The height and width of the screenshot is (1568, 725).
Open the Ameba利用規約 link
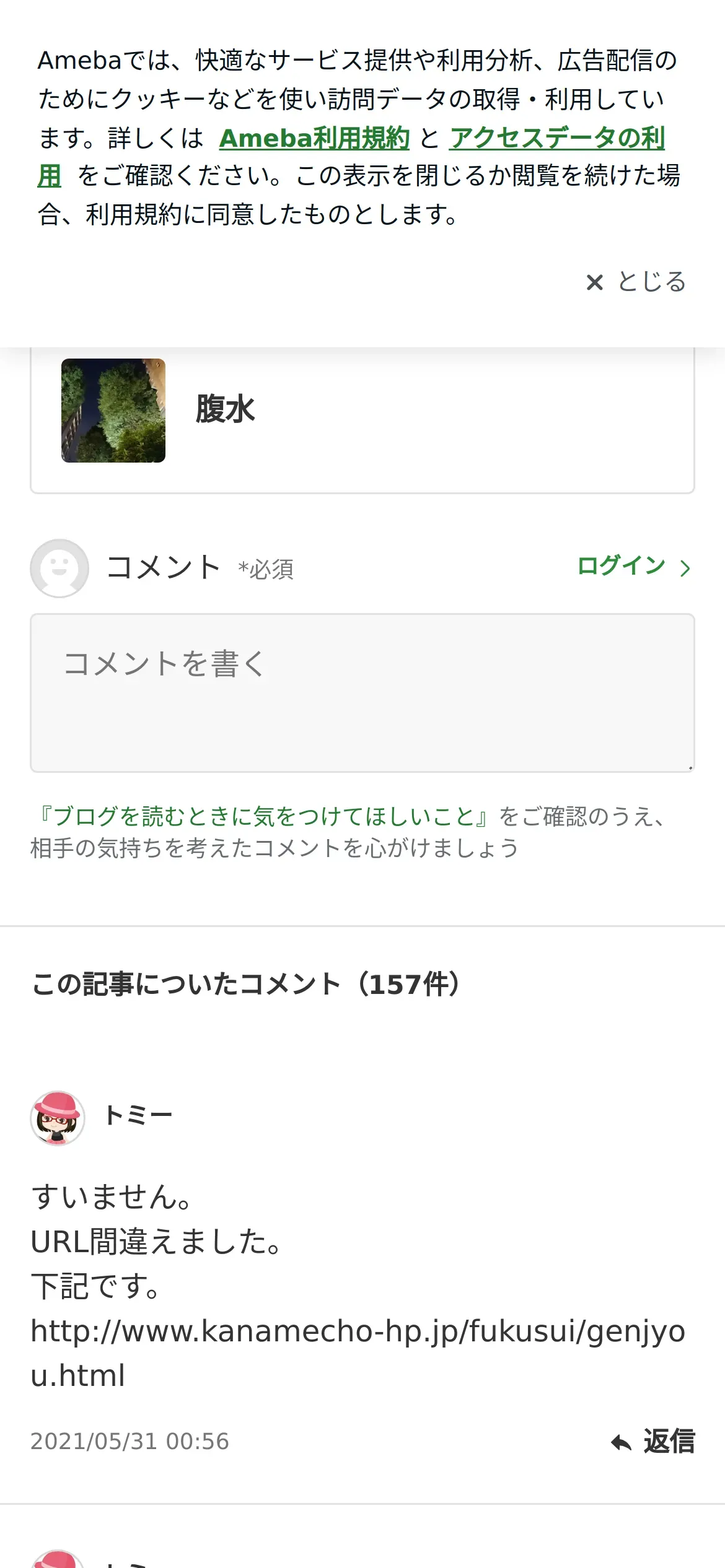pyautogui.click(x=314, y=138)
